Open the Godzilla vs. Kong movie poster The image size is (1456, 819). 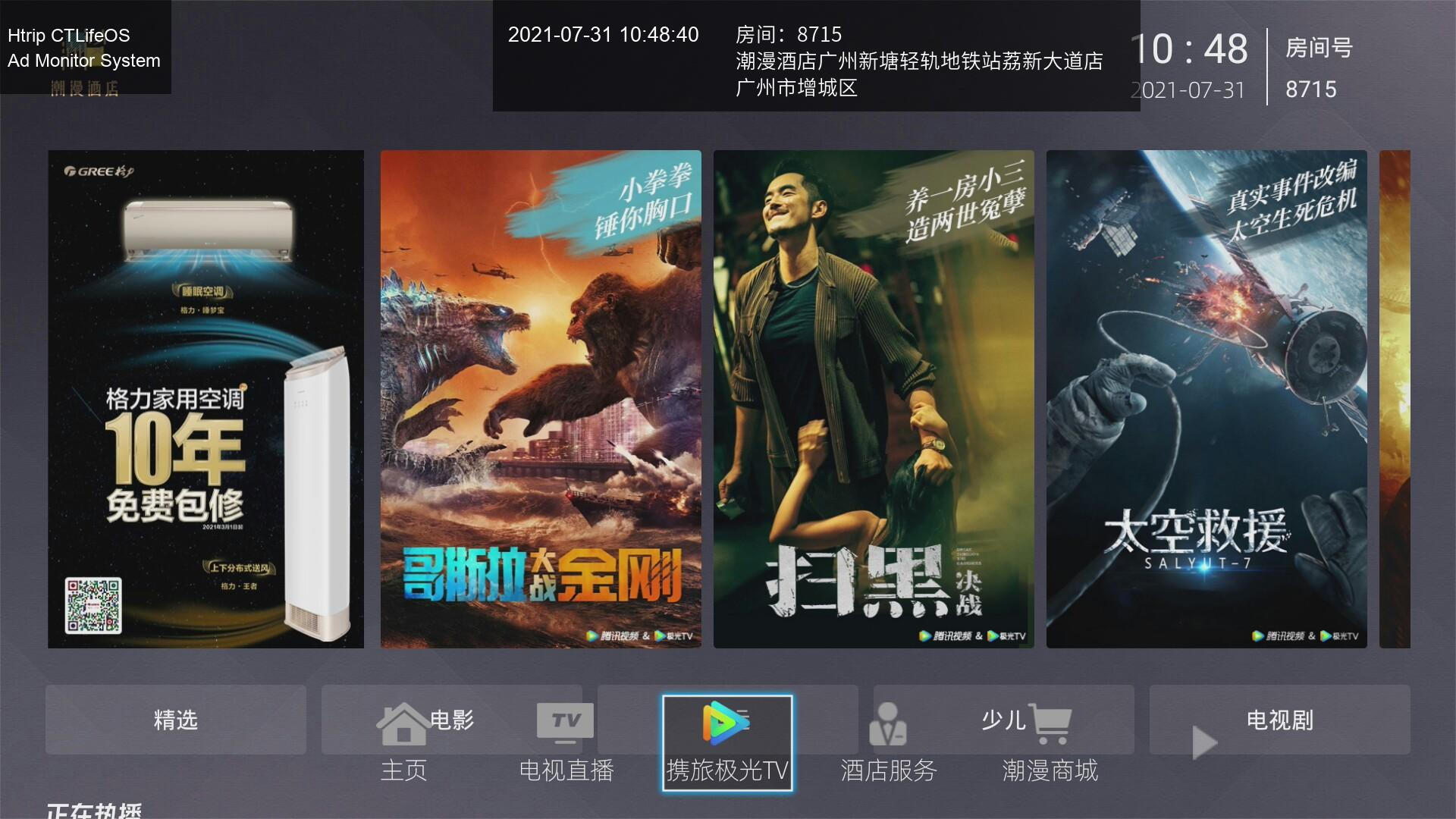pos(541,399)
